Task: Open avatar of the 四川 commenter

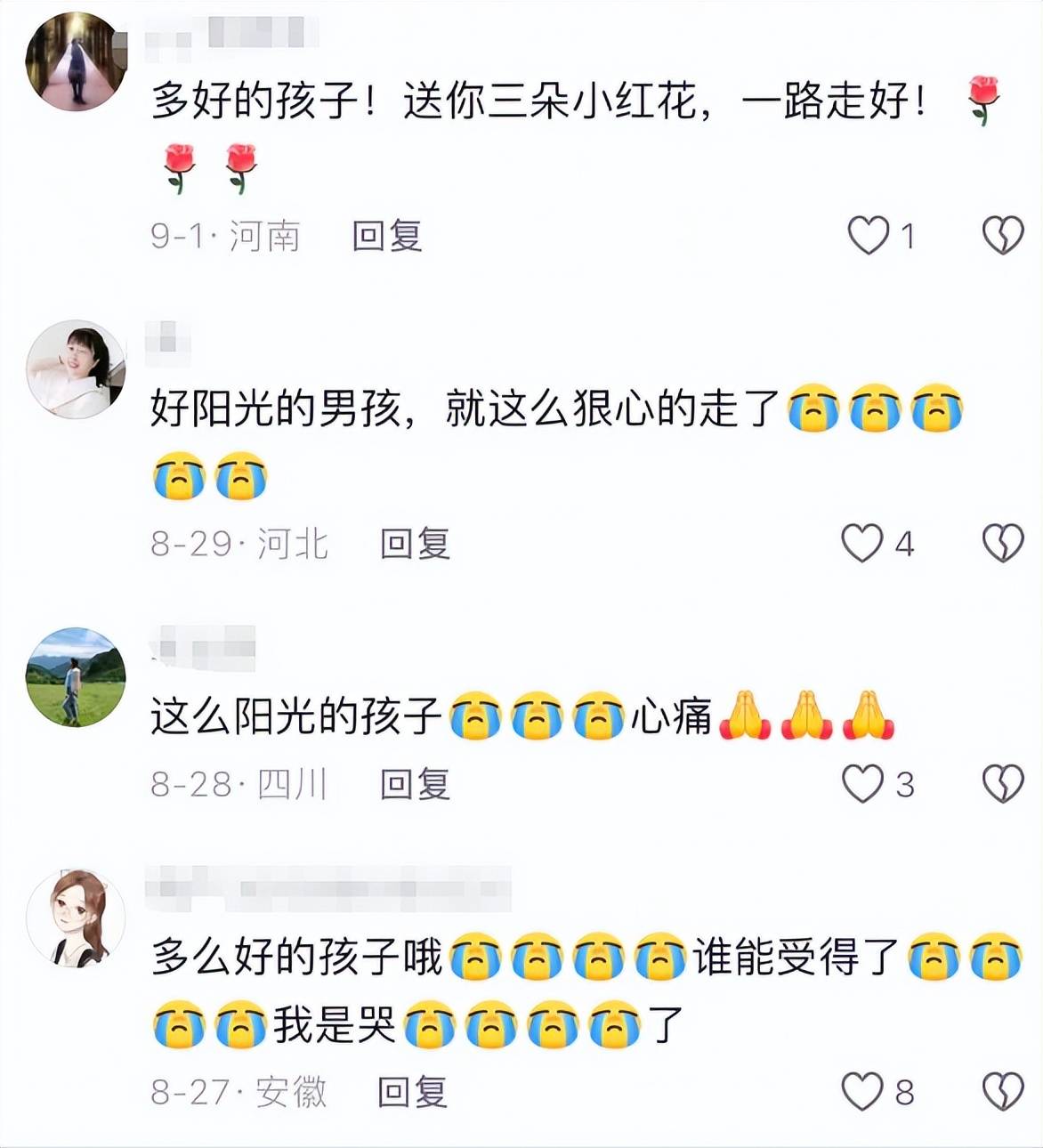Action: 76,677
